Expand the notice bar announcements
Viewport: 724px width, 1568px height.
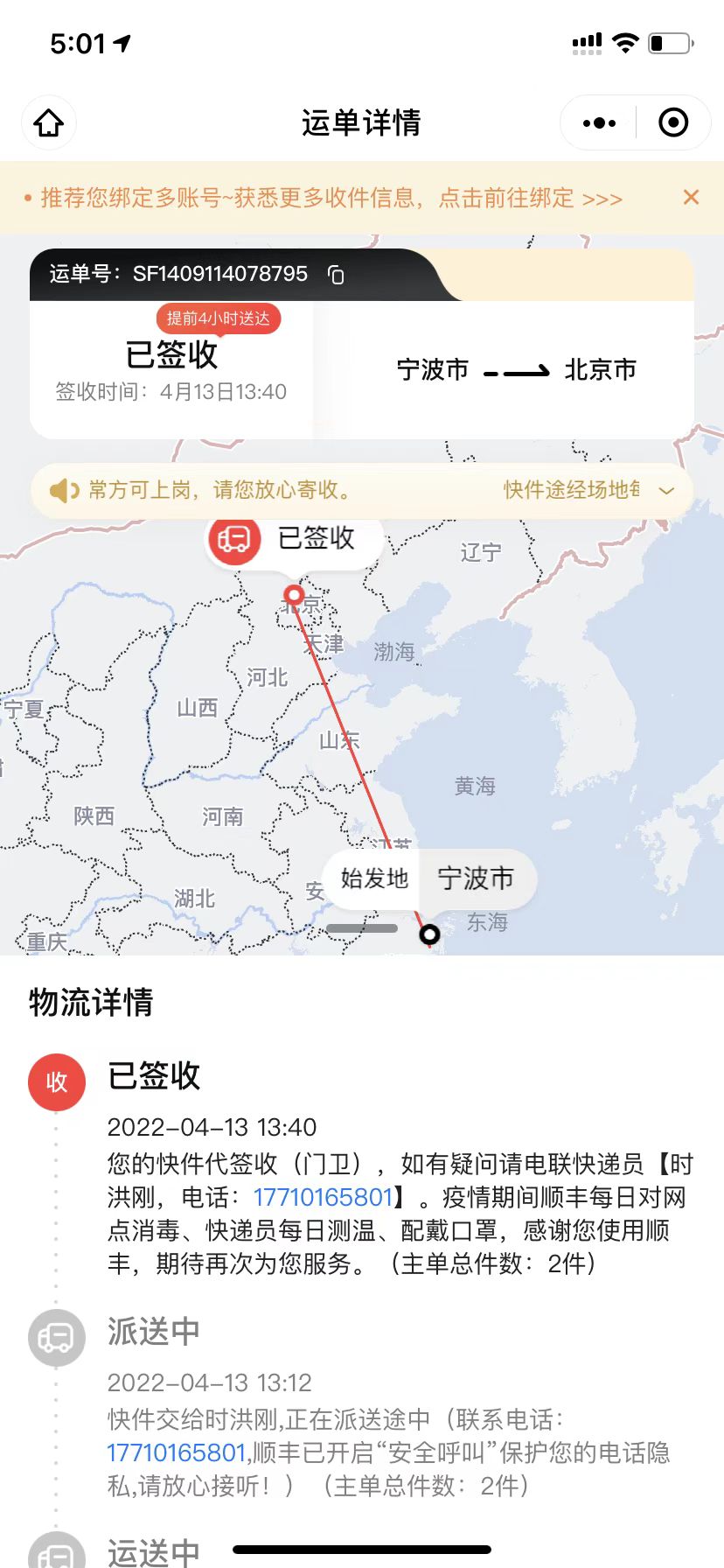coord(666,490)
